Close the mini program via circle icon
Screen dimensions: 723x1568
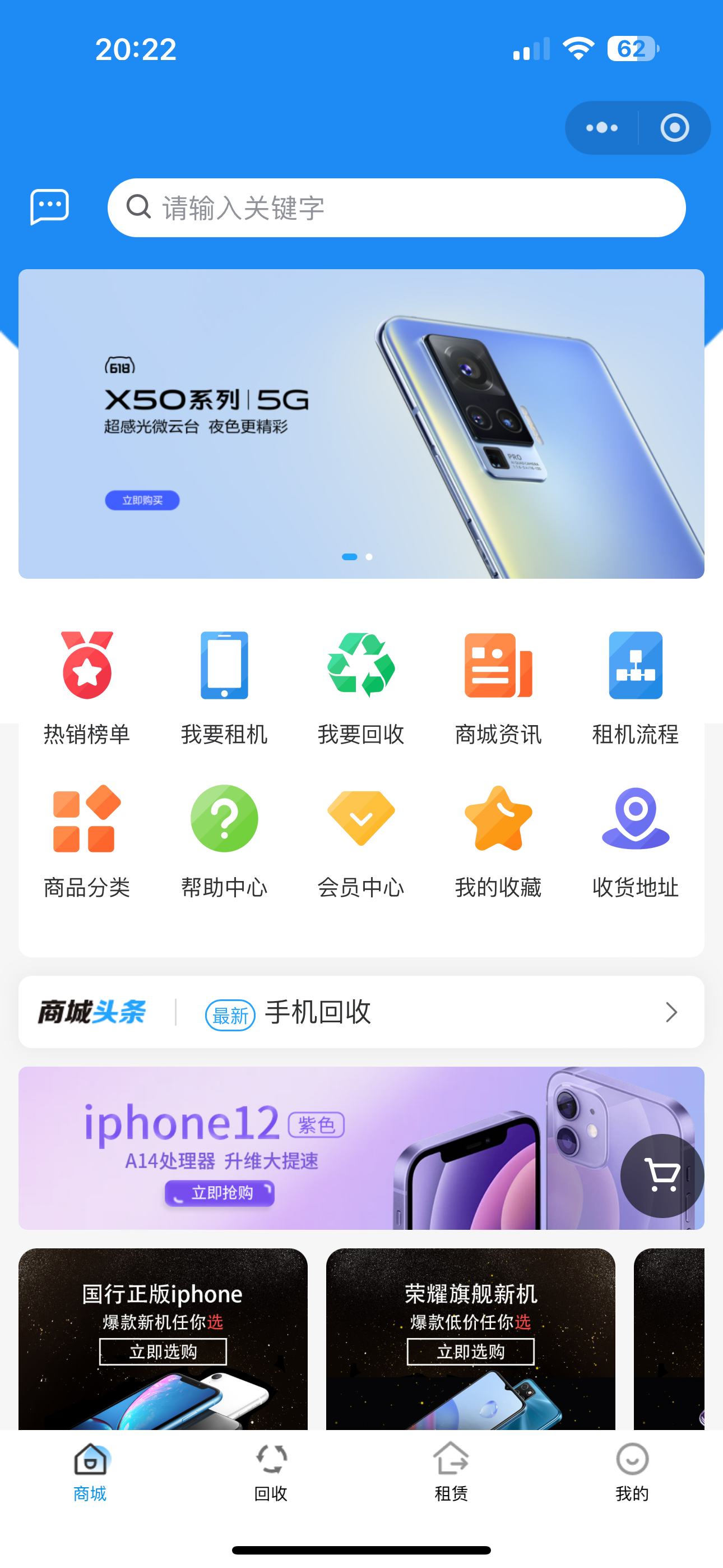[x=674, y=128]
